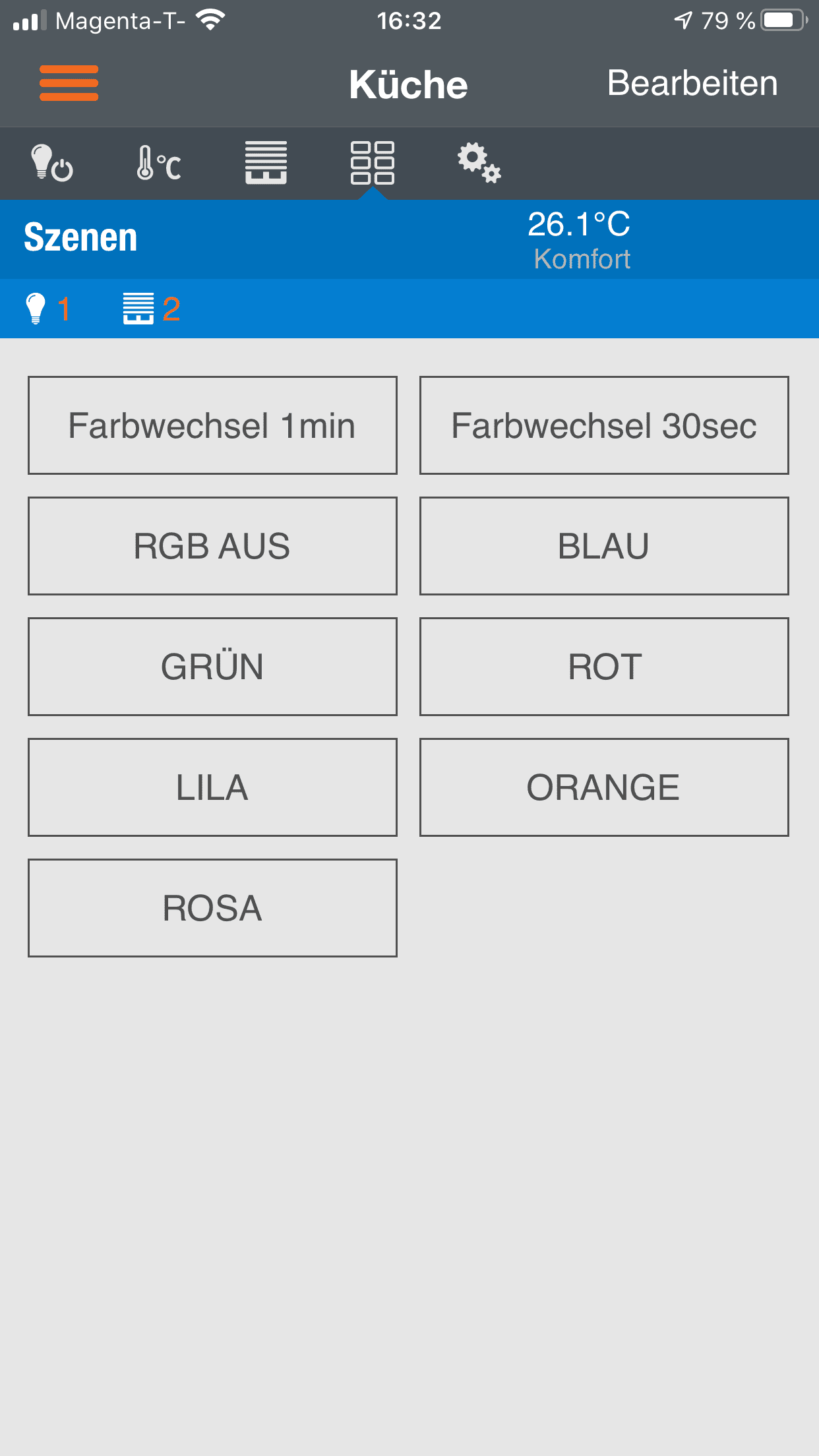
Task: Open the orange hamburger menu
Action: pyautogui.click(x=69, y=84)
